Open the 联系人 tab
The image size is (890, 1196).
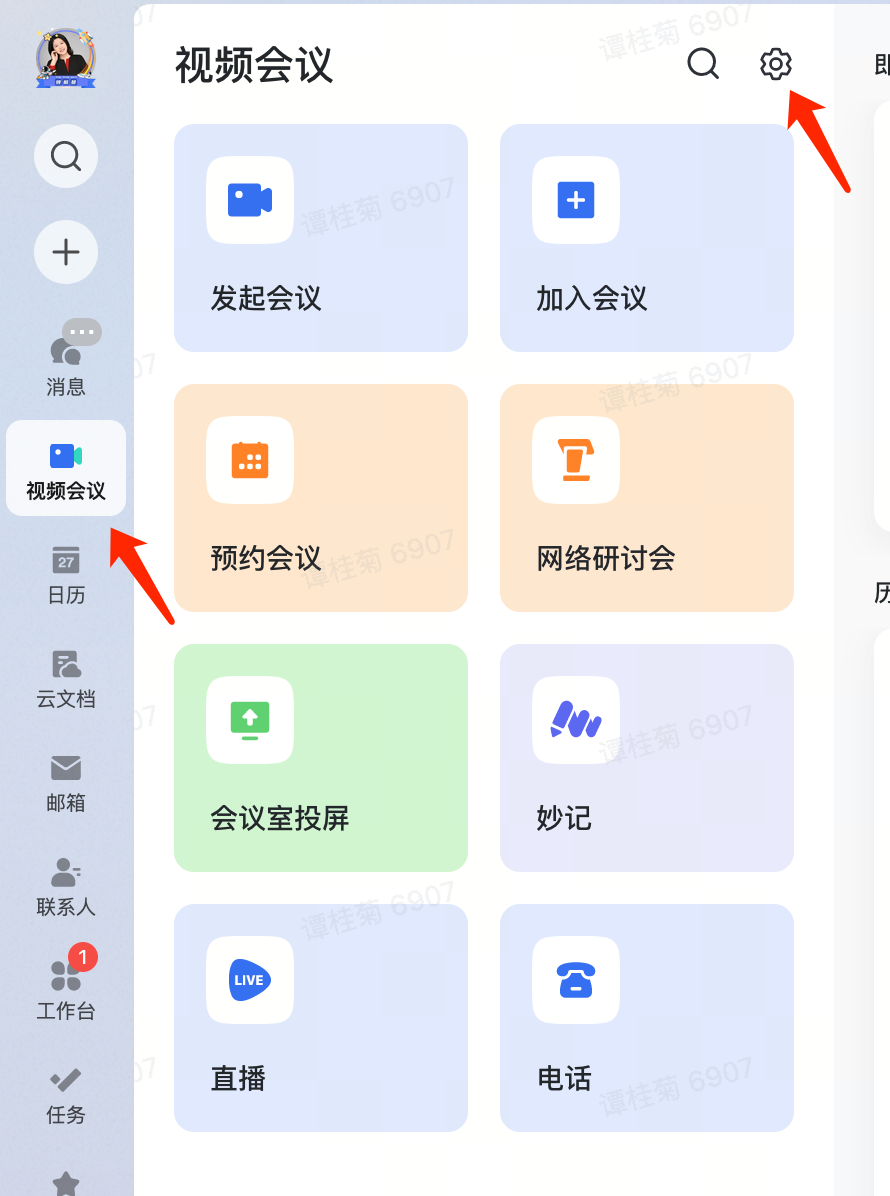(x=66, y=888)
